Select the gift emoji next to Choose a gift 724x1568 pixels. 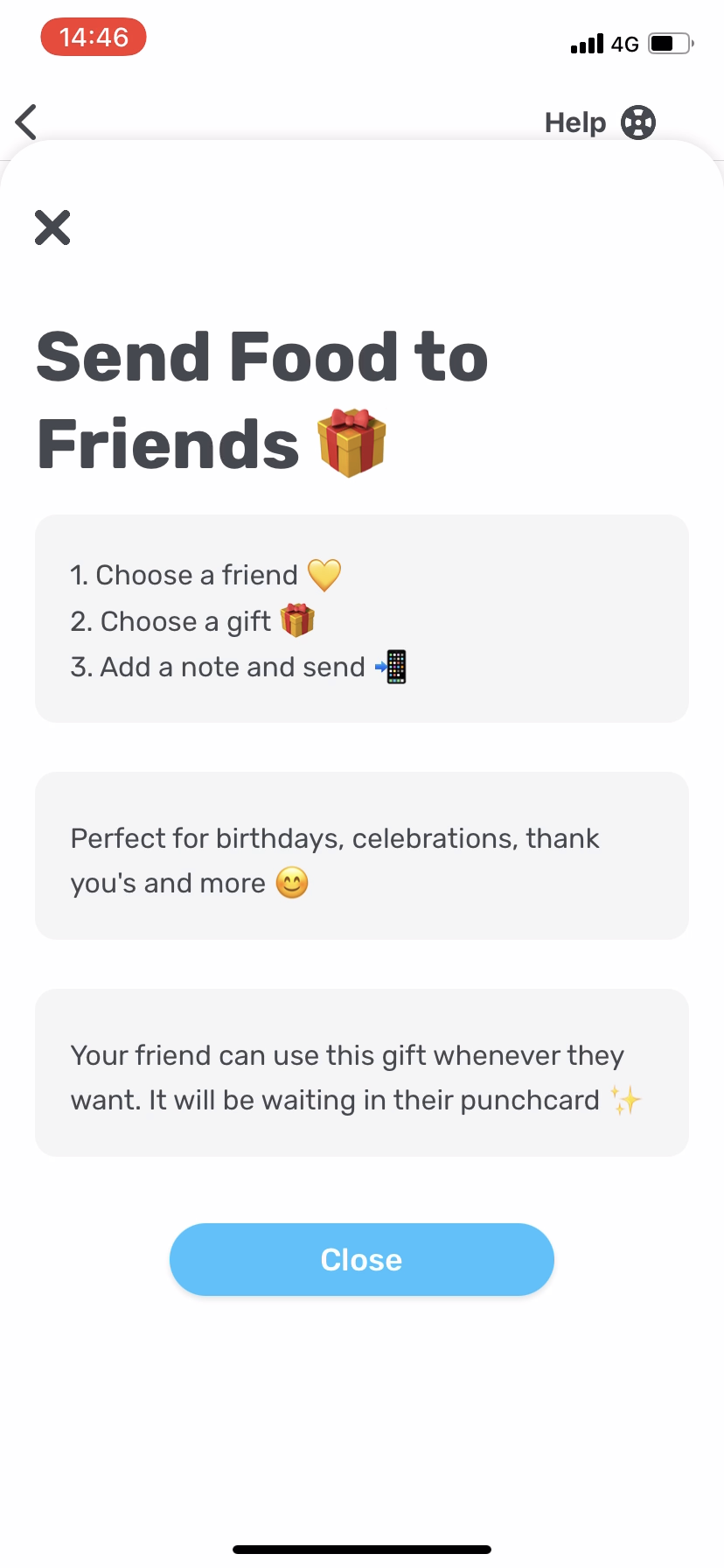297,620
